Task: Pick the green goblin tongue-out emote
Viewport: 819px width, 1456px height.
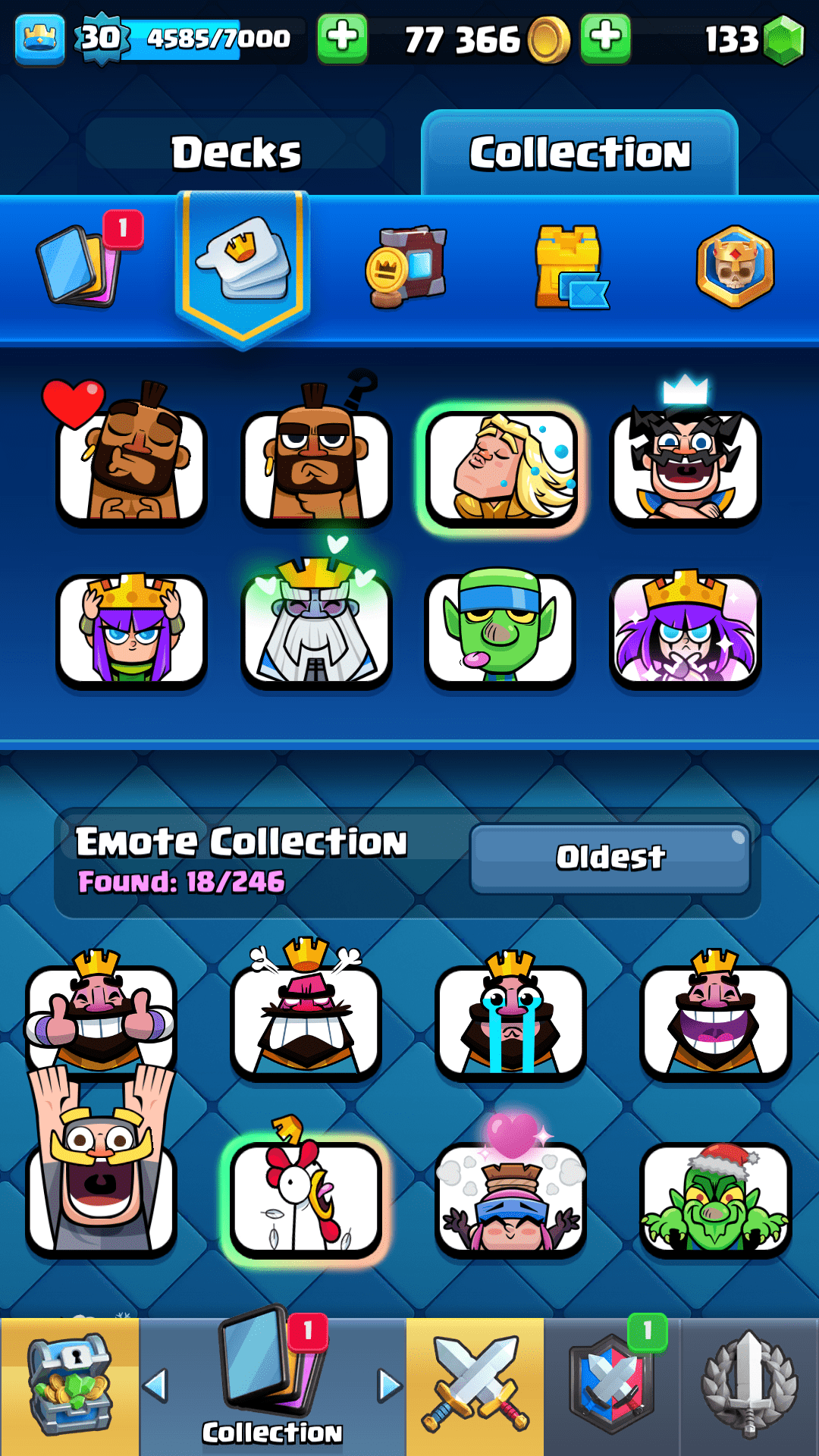Action: pos(500,629)
